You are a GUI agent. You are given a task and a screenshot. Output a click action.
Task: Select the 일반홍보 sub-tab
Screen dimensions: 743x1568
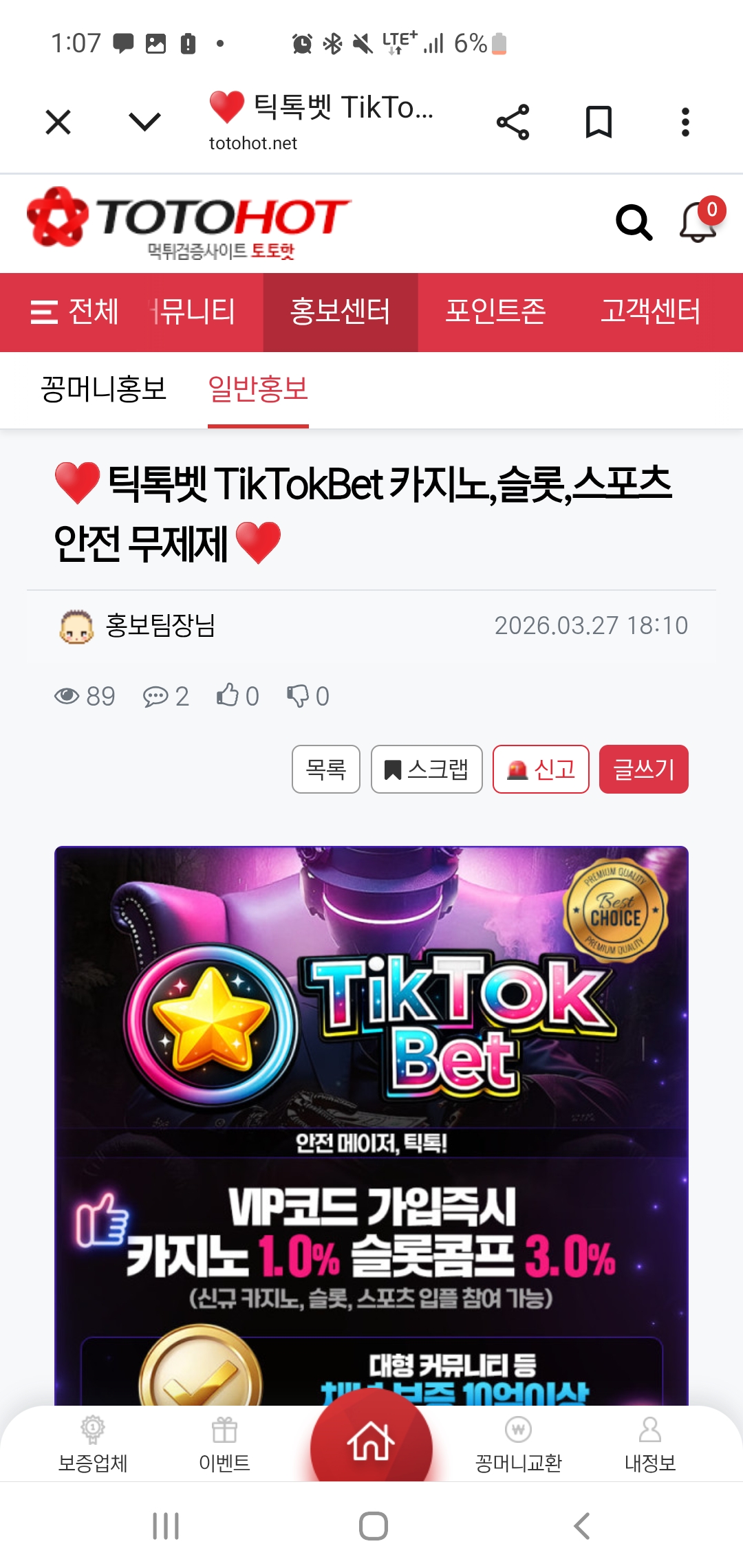click(258, 389)
